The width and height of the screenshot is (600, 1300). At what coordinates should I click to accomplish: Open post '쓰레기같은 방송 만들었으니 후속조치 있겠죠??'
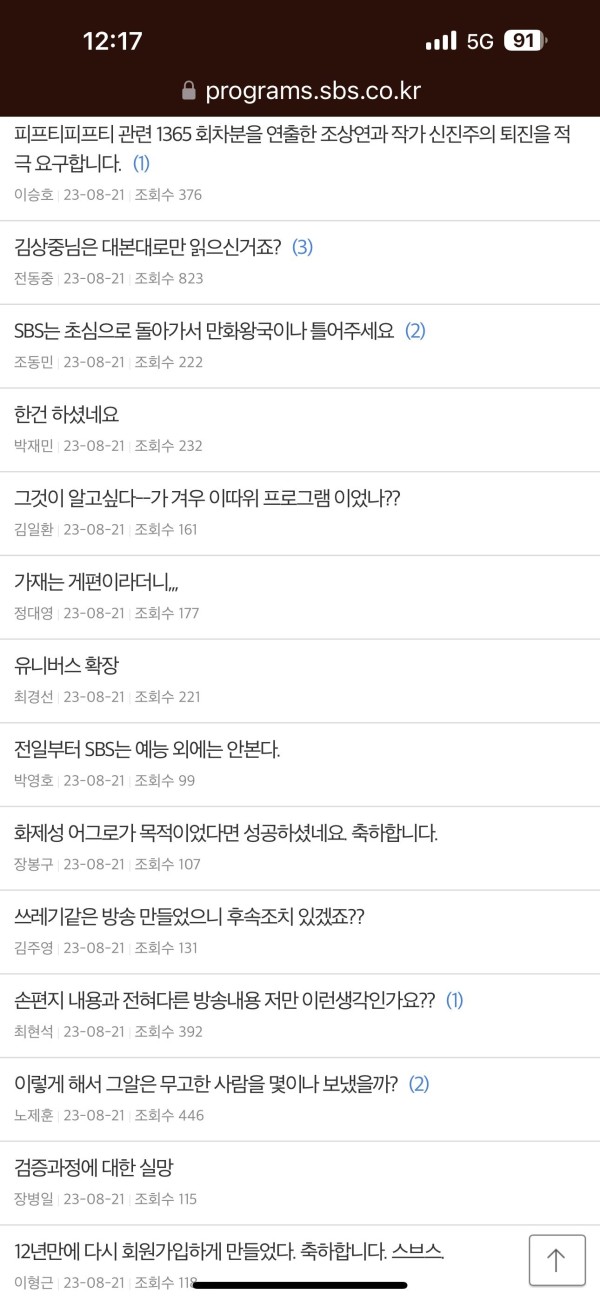point(189,917)
